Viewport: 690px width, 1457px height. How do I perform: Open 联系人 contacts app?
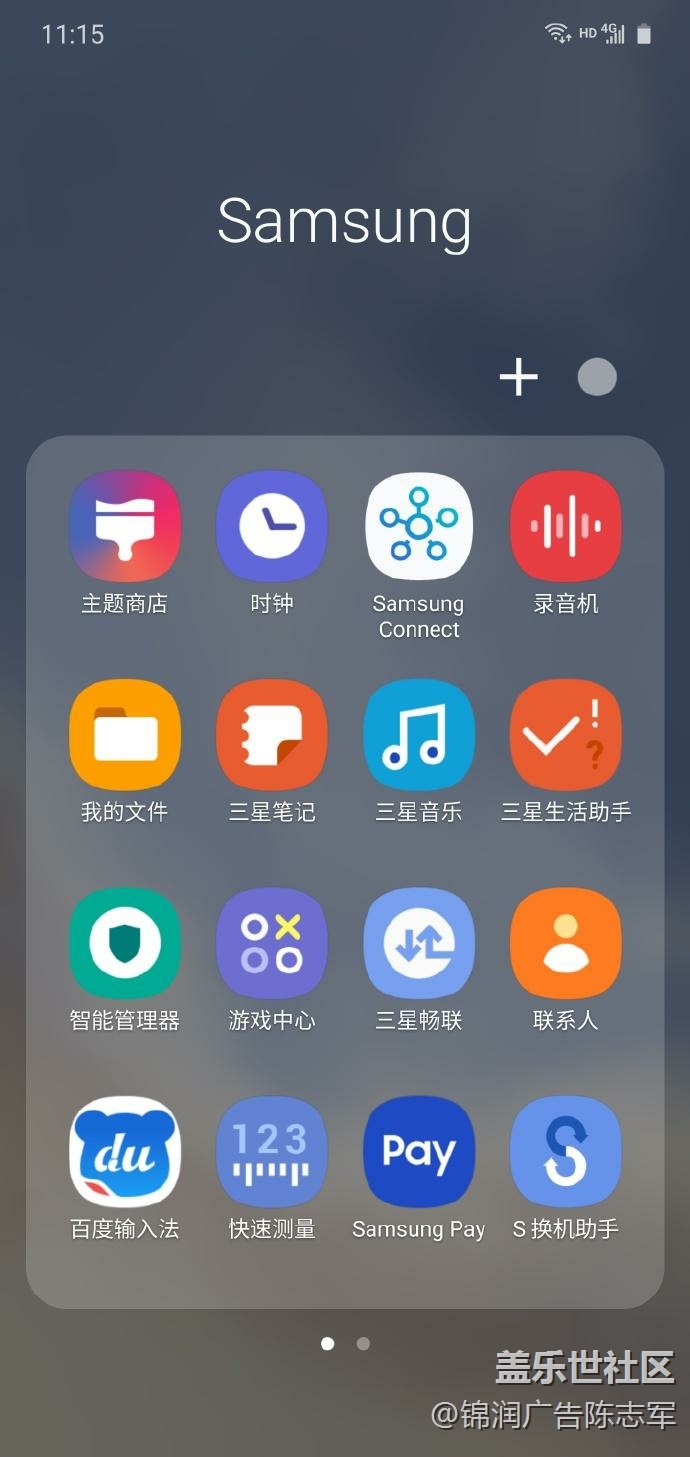(x=566, y=944)
